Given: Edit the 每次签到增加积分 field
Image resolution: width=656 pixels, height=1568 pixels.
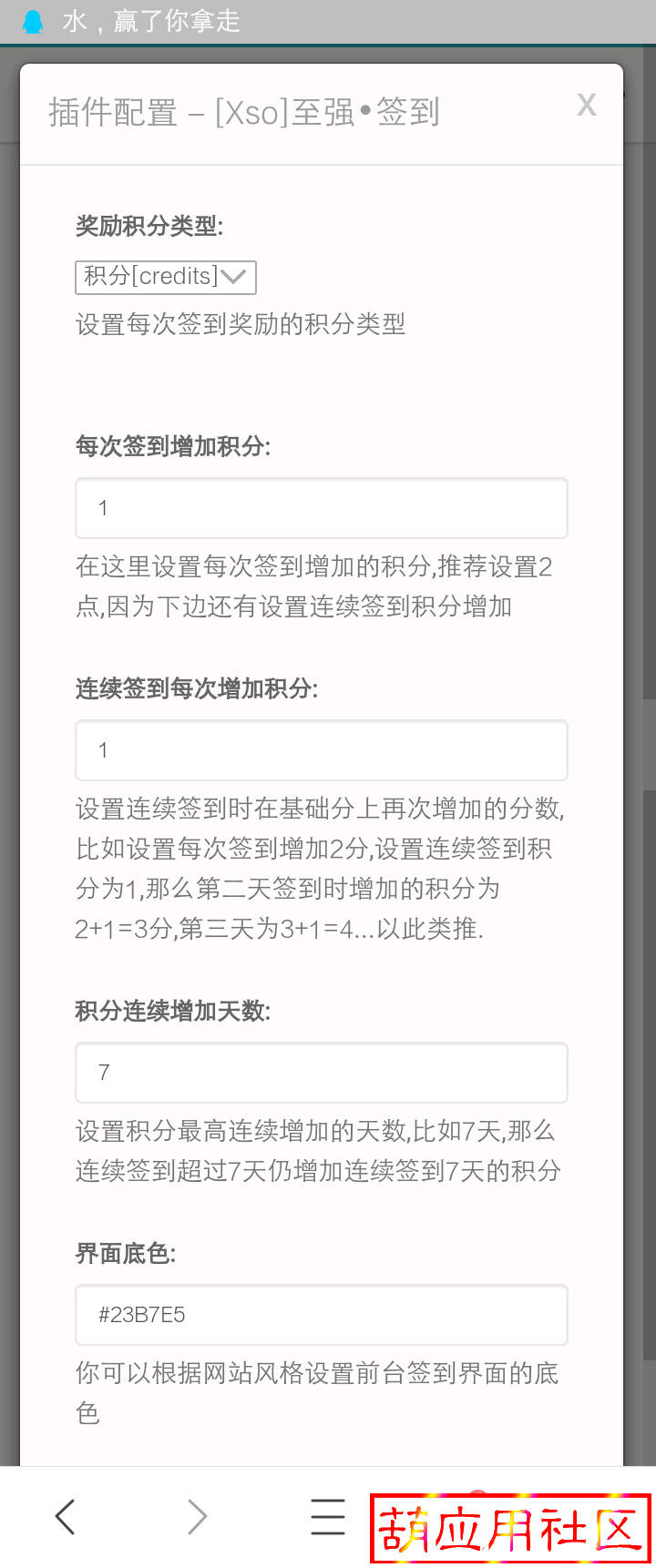Looking at the screenshot, I should coord(321,508).
